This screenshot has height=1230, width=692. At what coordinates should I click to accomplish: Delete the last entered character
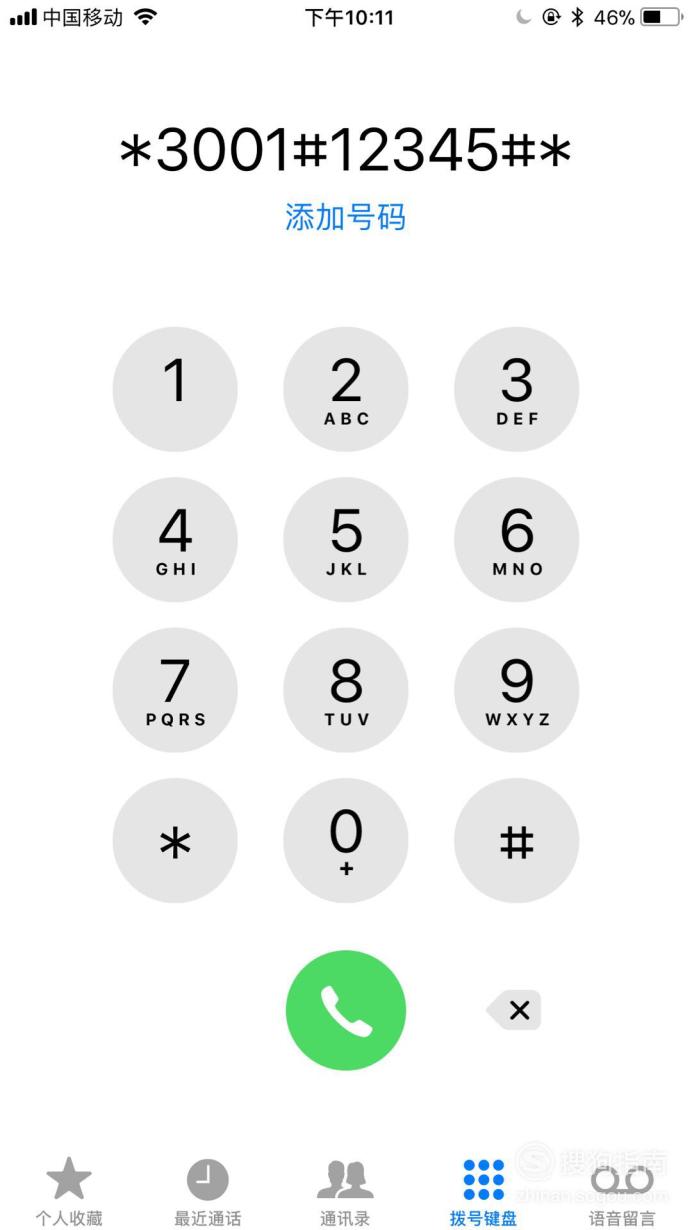514,1010
